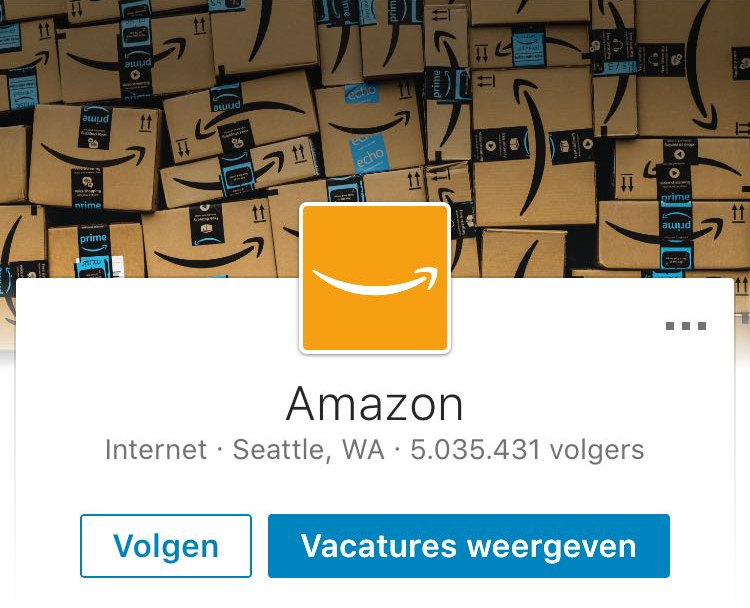The image size is (750, 608).
Task: Tap Vacatures weergeven to view jobs
Action: click(x=468, y=546)
